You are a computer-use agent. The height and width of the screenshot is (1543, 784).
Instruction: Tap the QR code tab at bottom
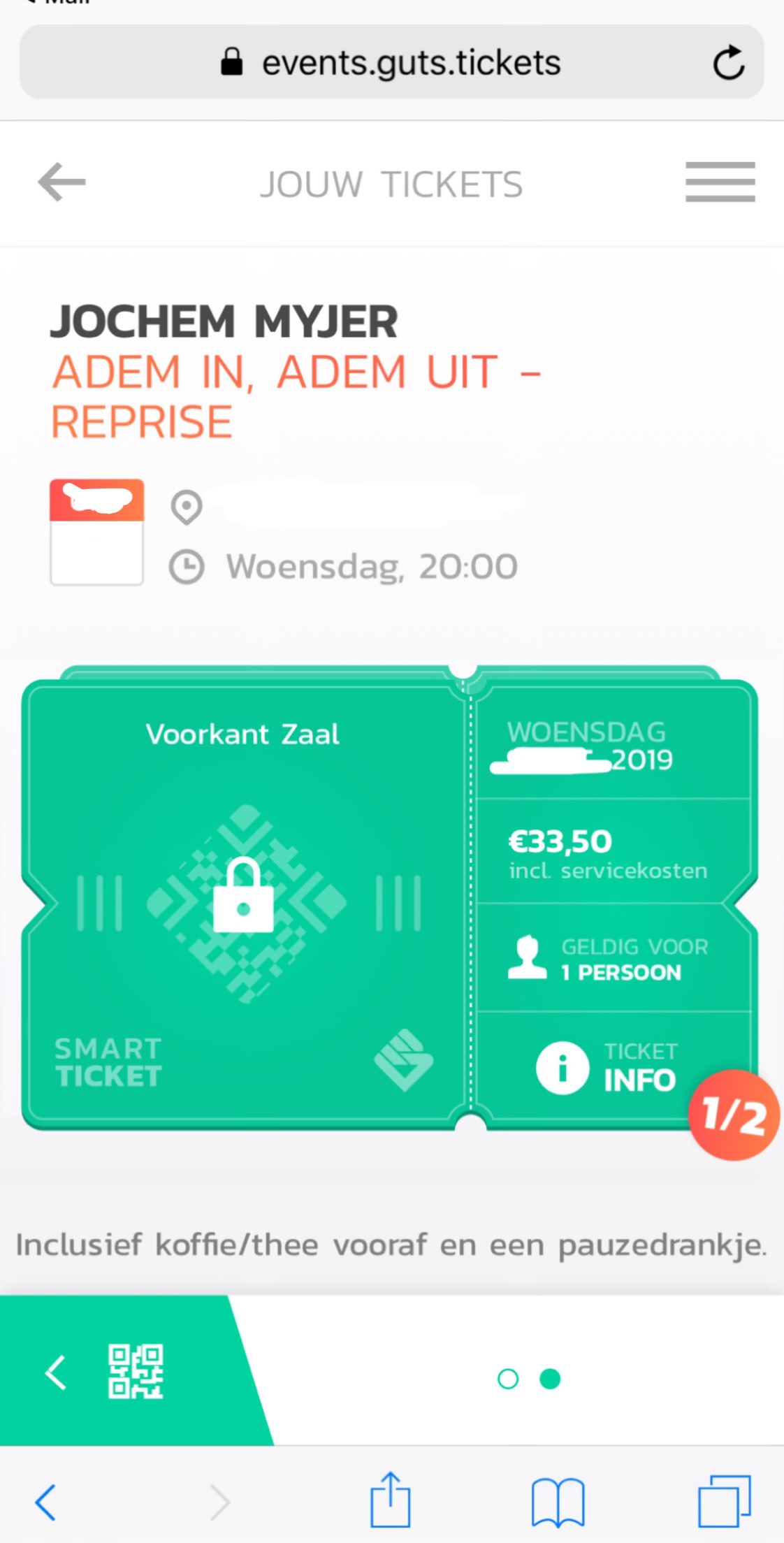(x=135, y=1371)
